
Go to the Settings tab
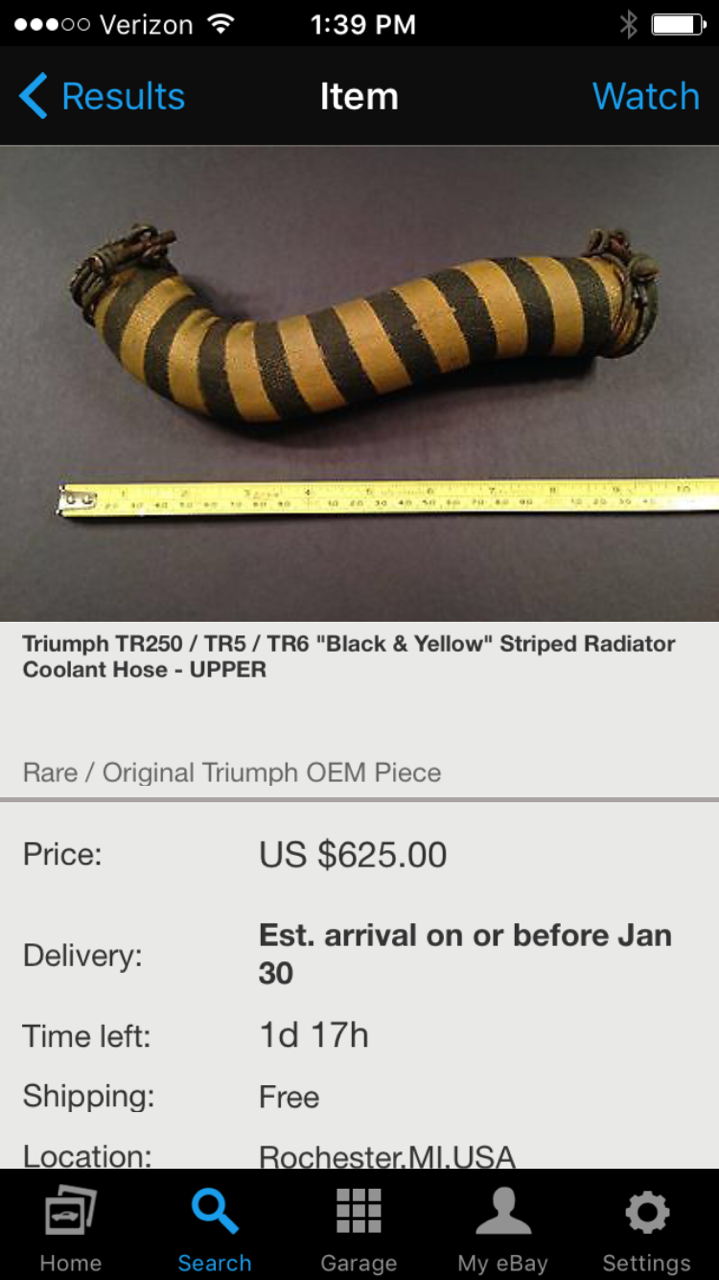(646, 1225)
